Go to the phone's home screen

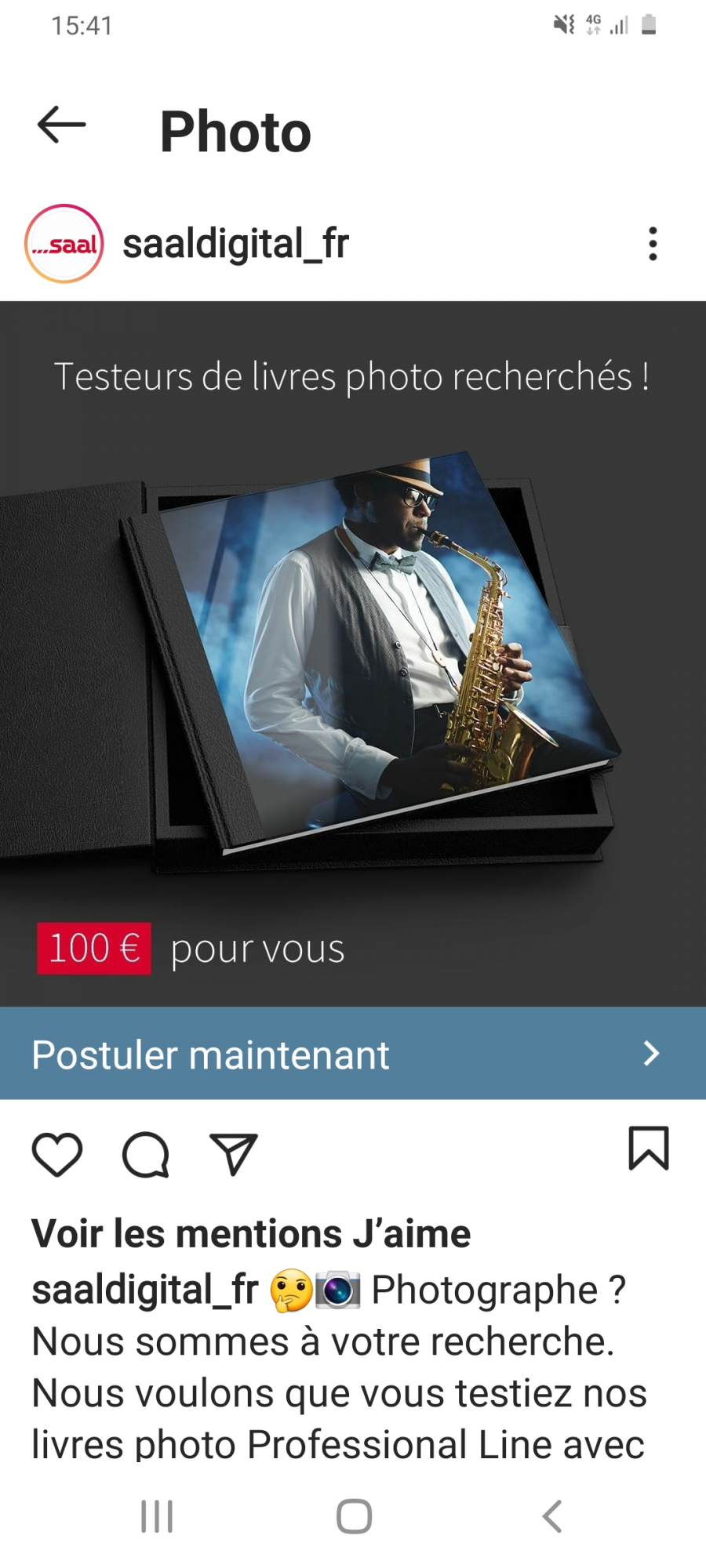point(354,1516)
